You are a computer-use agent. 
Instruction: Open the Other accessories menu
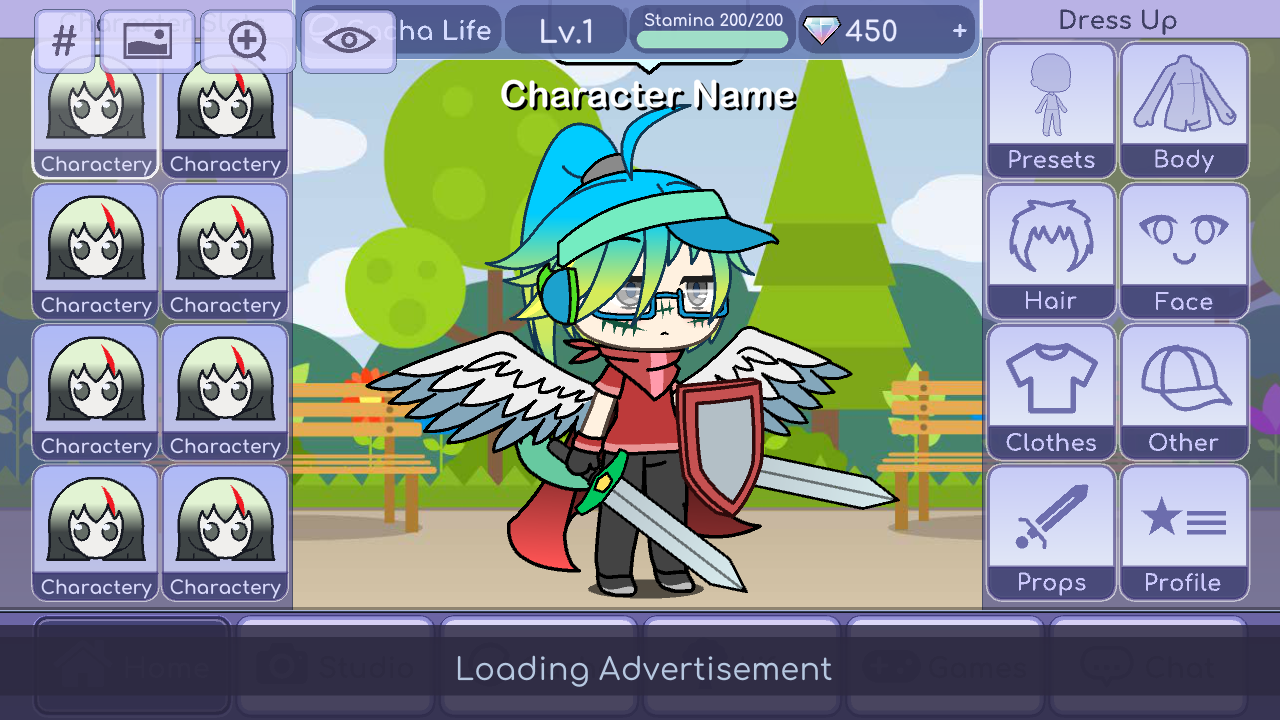tap(1184, 392)
